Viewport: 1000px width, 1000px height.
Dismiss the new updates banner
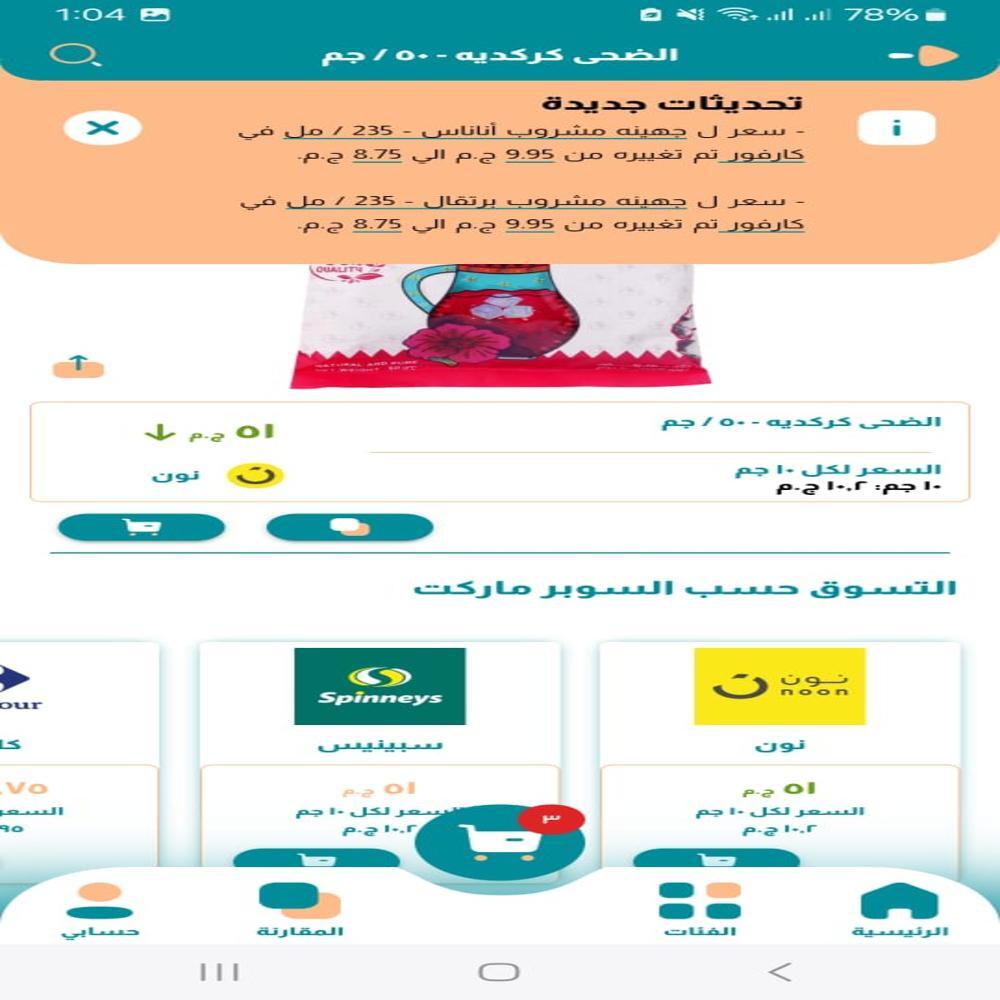(x=103, y=128)
